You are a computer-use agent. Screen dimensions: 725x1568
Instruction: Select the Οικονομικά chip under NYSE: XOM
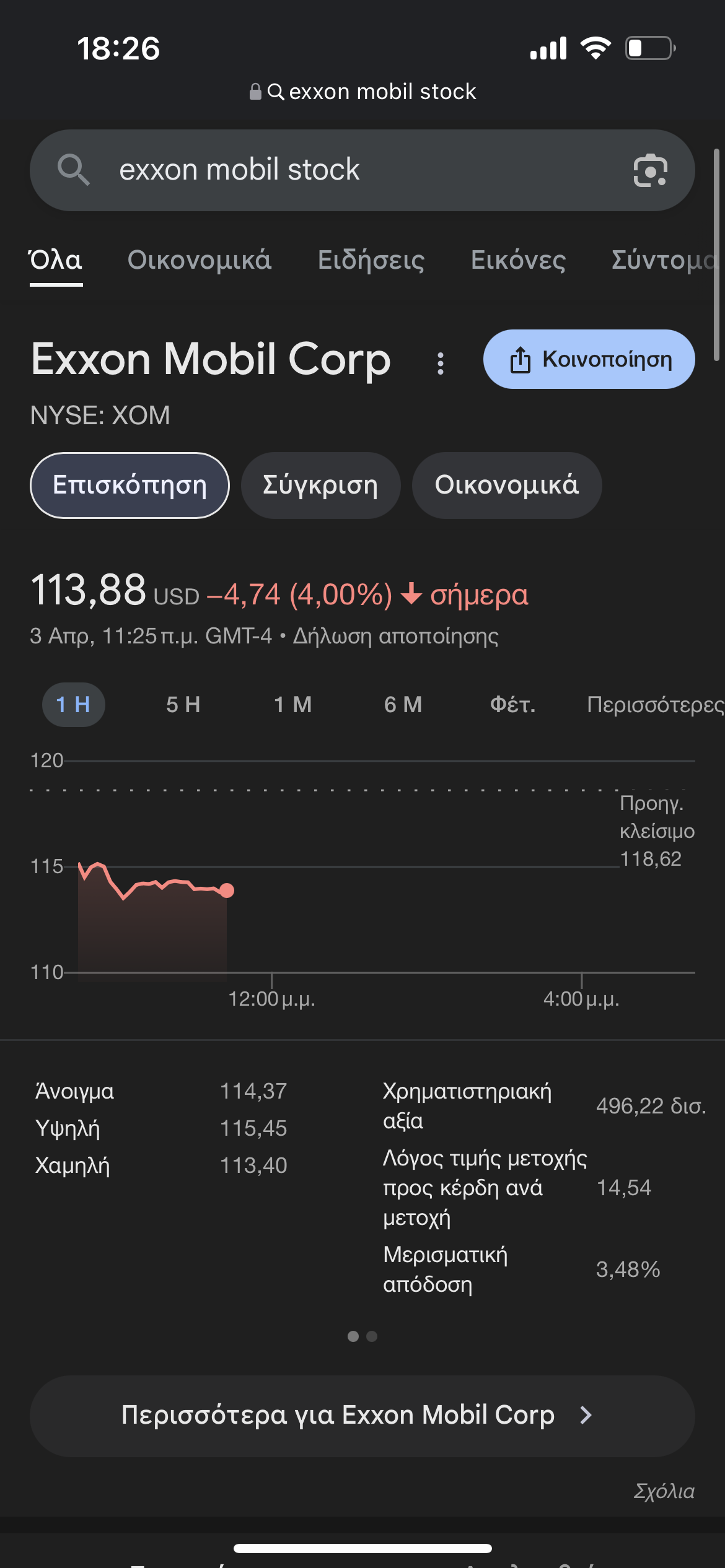coord(506,485)
